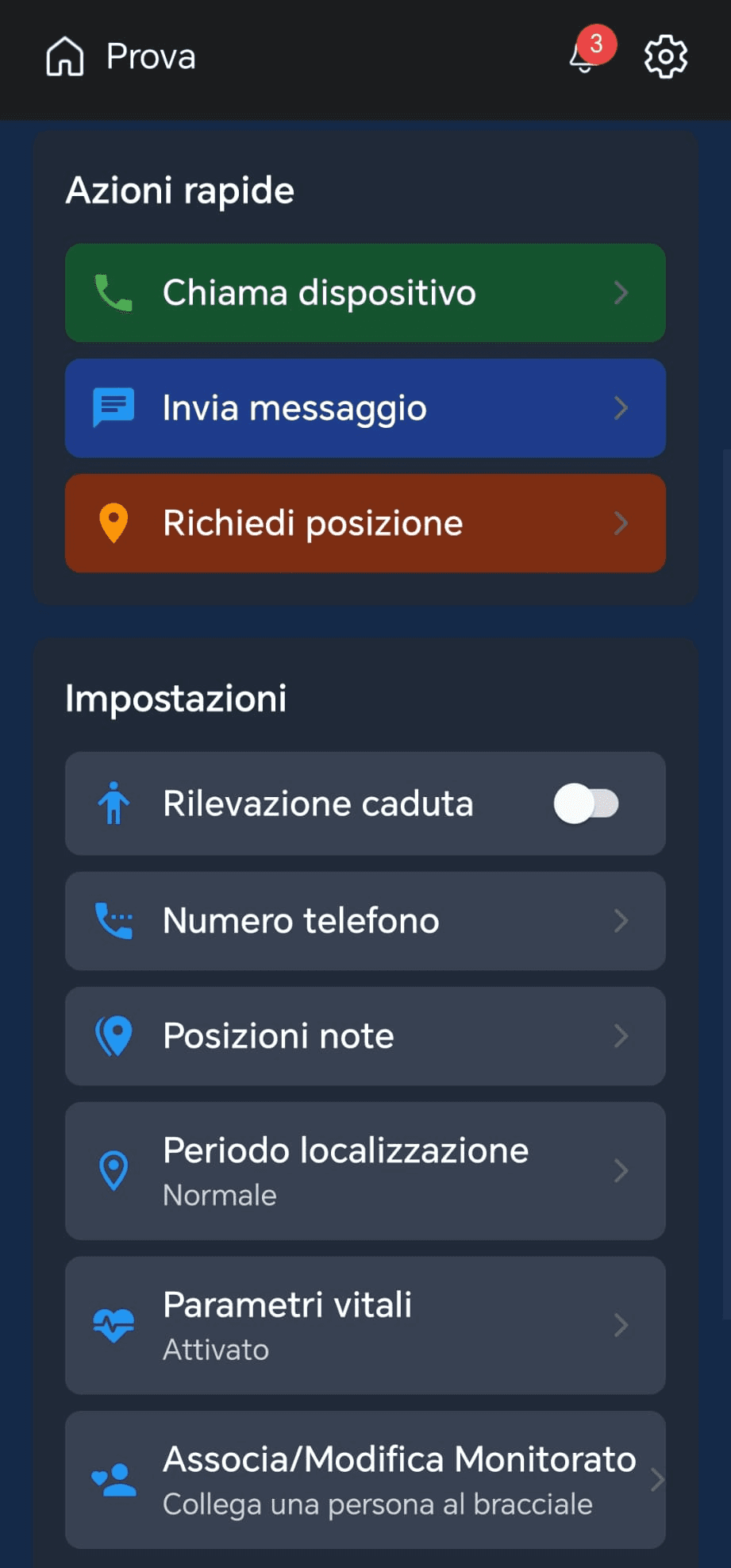The image size is (731, 1568).
Task: Open Associa/Modifica Monitorato
Action: coord(365,1480)
